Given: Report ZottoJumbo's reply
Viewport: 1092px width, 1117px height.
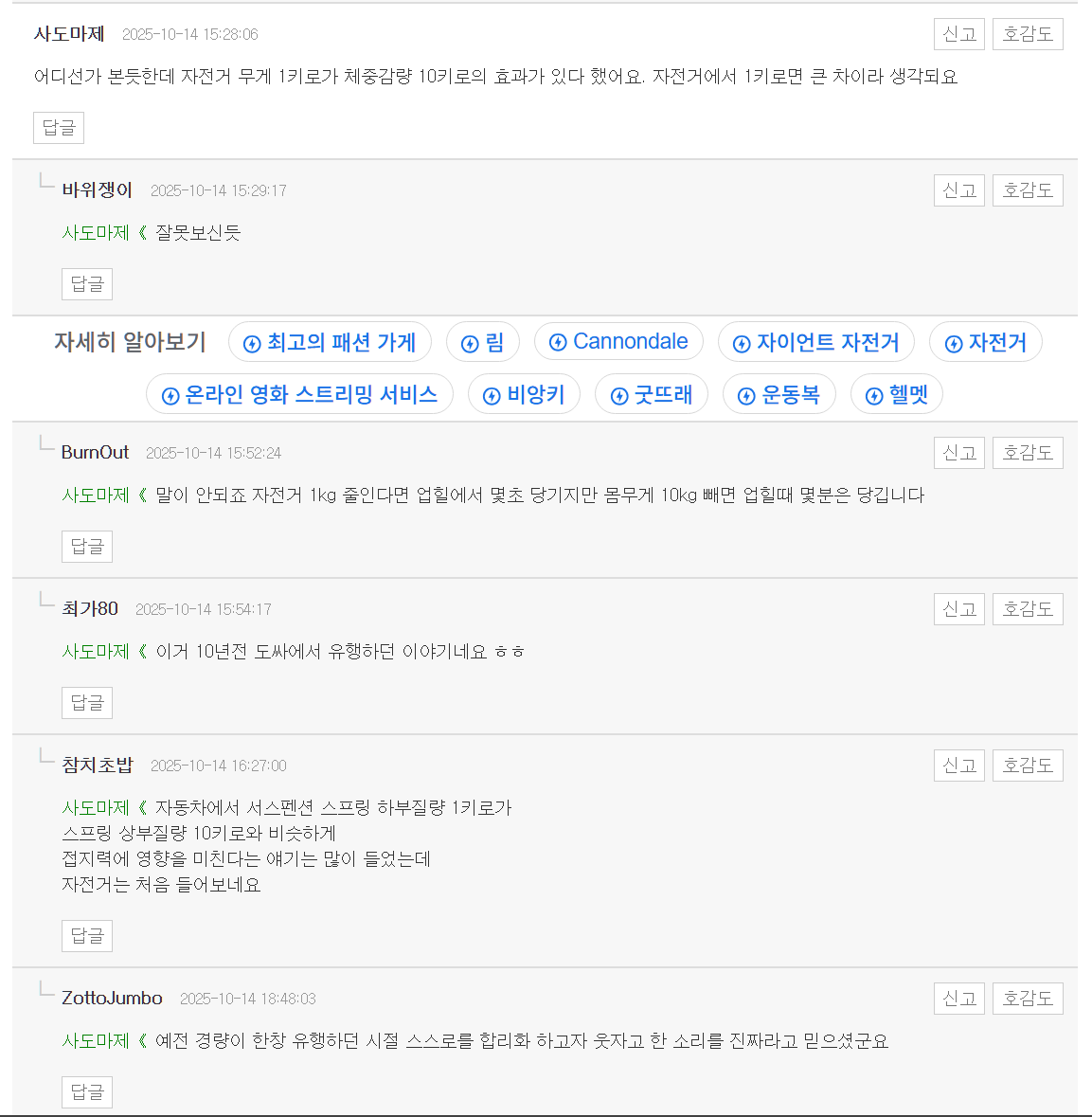Looking at the screenshot, I should tap(958, 999).
